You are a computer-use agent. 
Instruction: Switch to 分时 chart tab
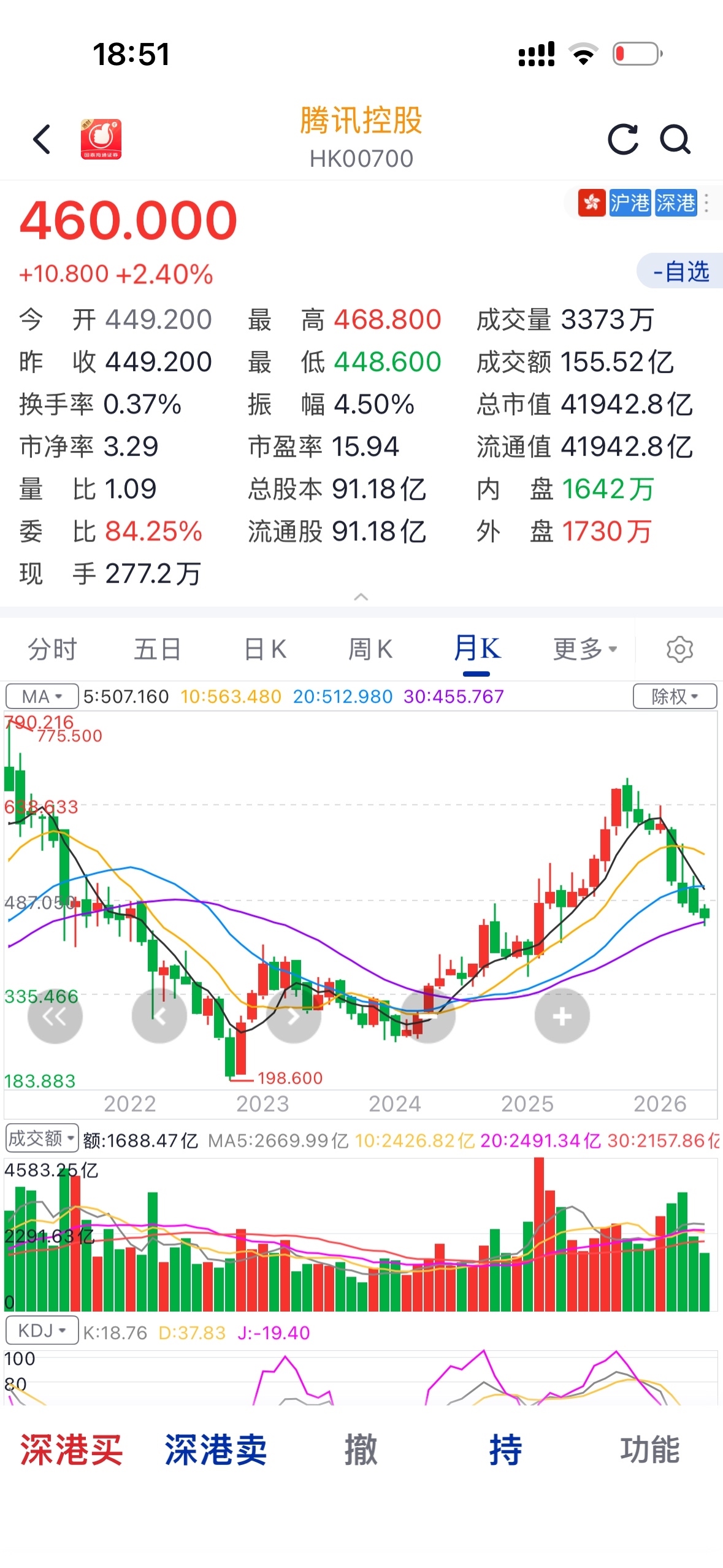(52, 649)
